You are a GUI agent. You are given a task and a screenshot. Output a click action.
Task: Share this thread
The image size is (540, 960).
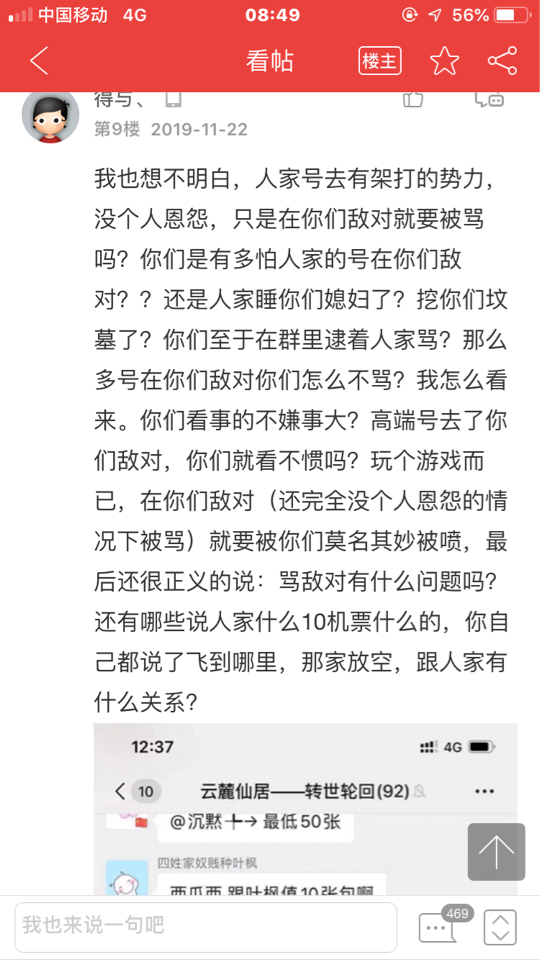coord(502,61)
